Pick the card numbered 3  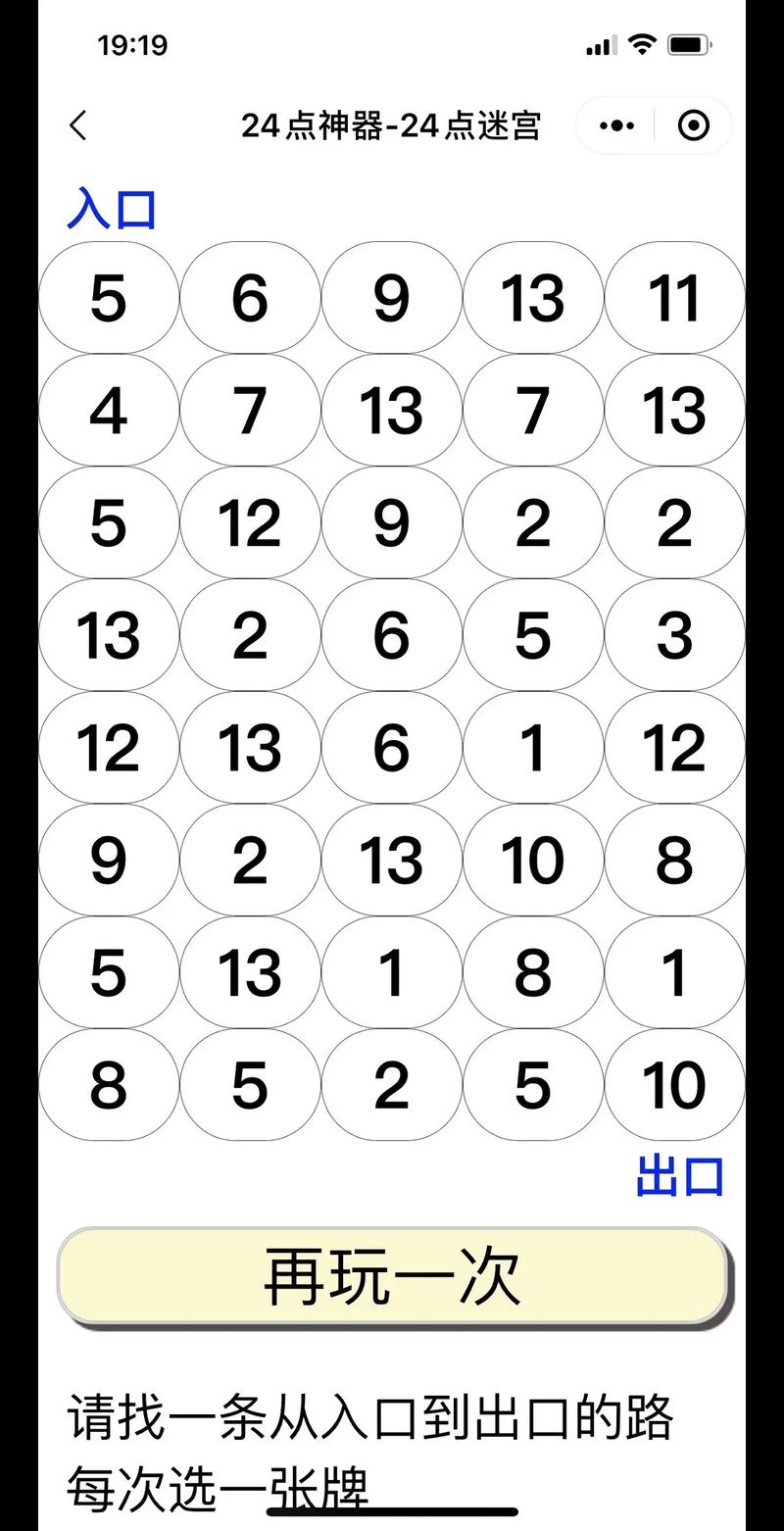(674, 635)
